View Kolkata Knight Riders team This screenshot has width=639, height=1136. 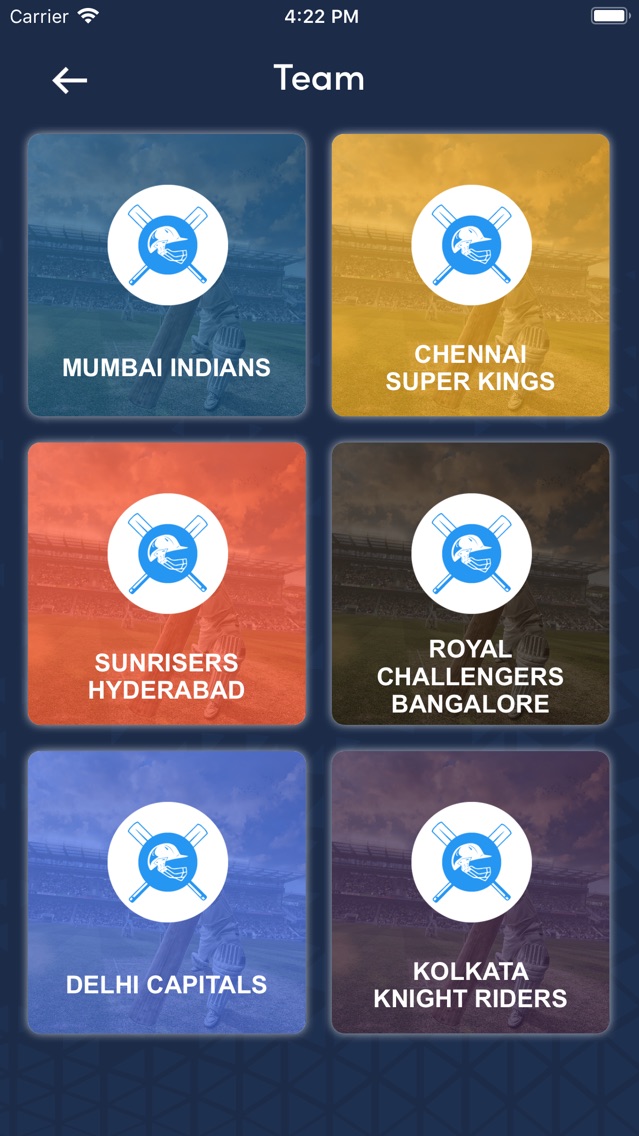coord(471,892)
